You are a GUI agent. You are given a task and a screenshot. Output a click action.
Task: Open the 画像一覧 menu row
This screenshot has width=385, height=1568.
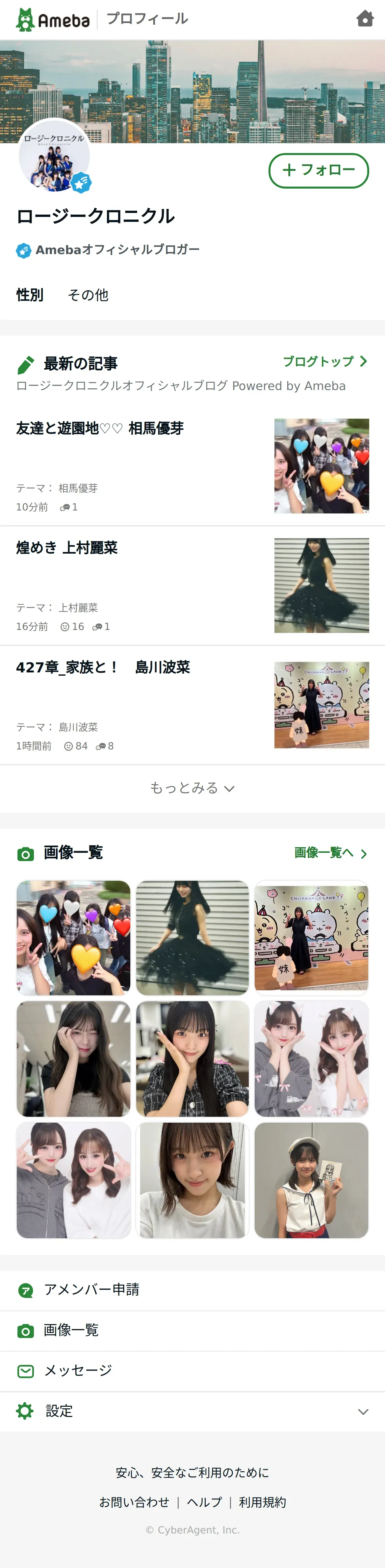tap(70, 1331)
